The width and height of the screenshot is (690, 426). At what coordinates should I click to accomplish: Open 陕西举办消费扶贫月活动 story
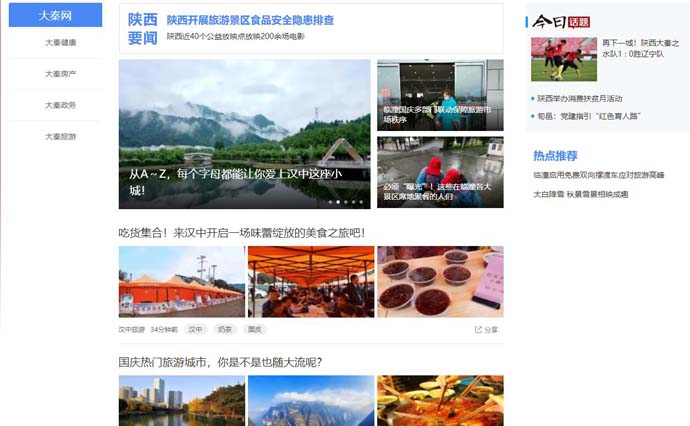(x=580, y=98)
